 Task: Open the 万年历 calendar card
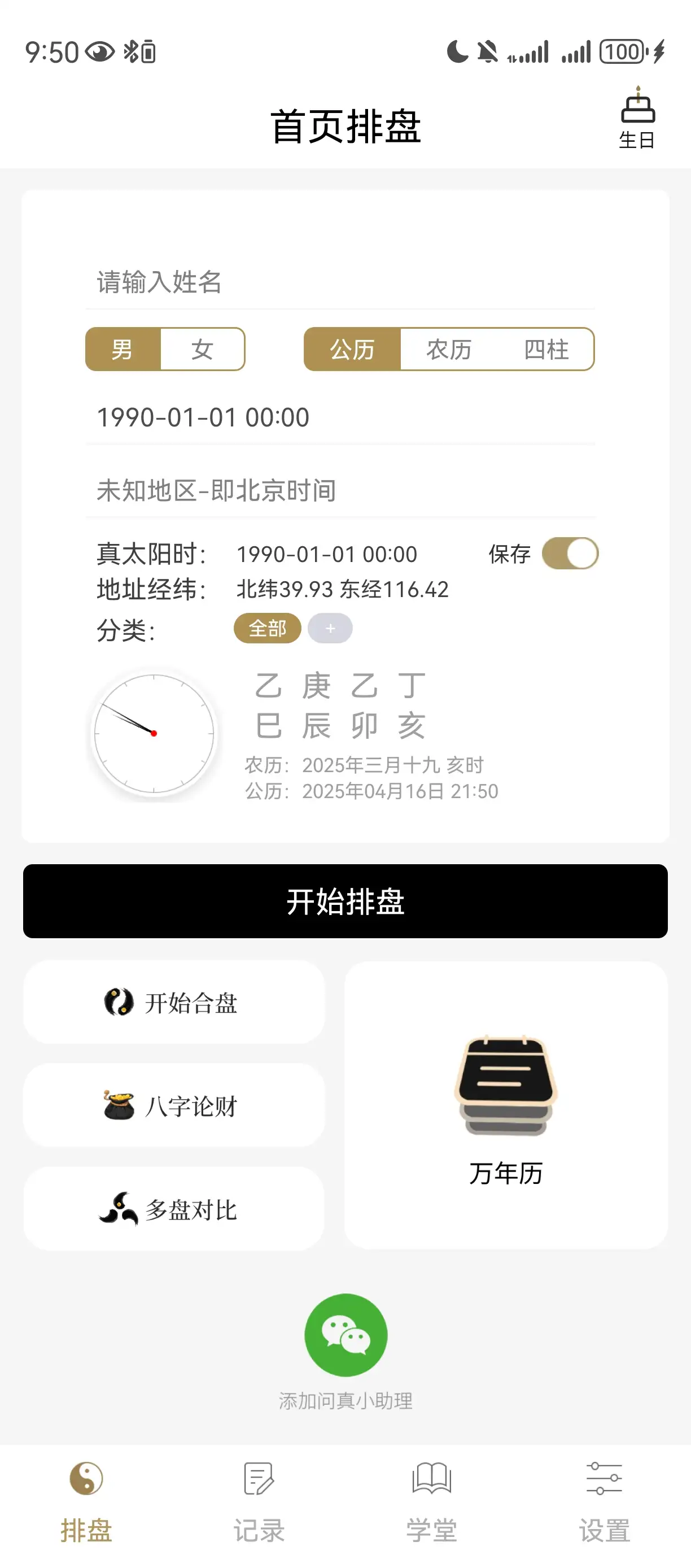[505, 1105]
